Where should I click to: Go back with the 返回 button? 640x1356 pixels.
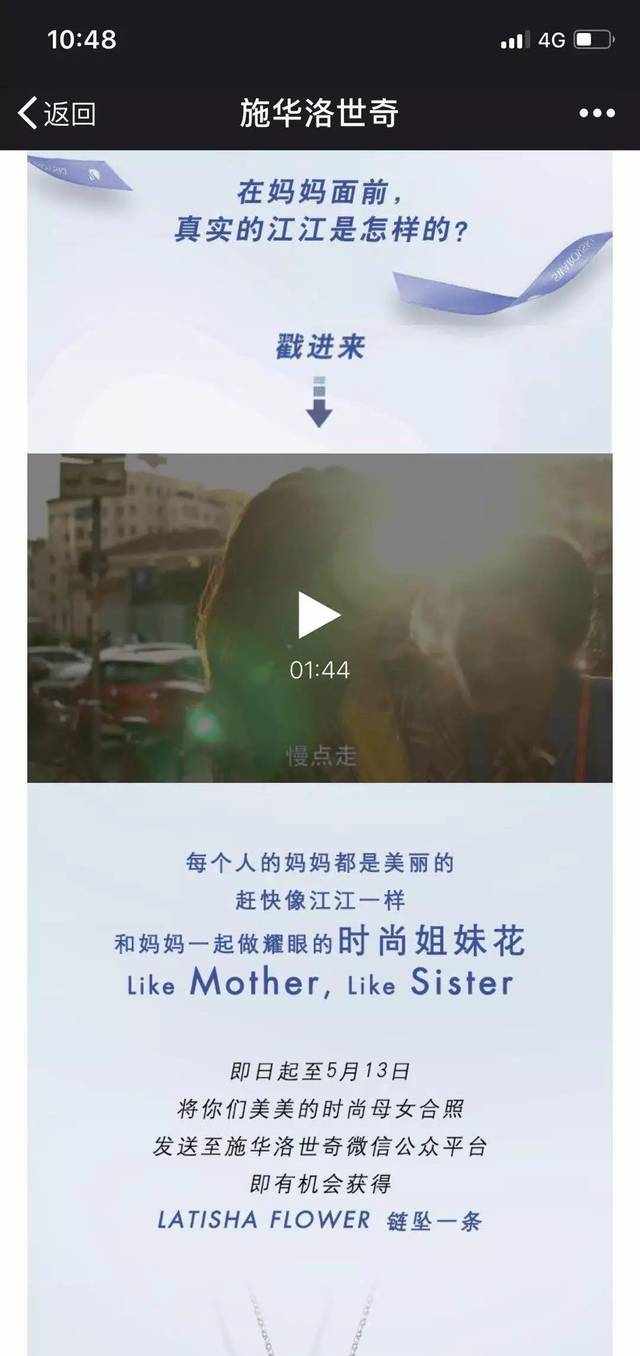(x=57, y=113)
